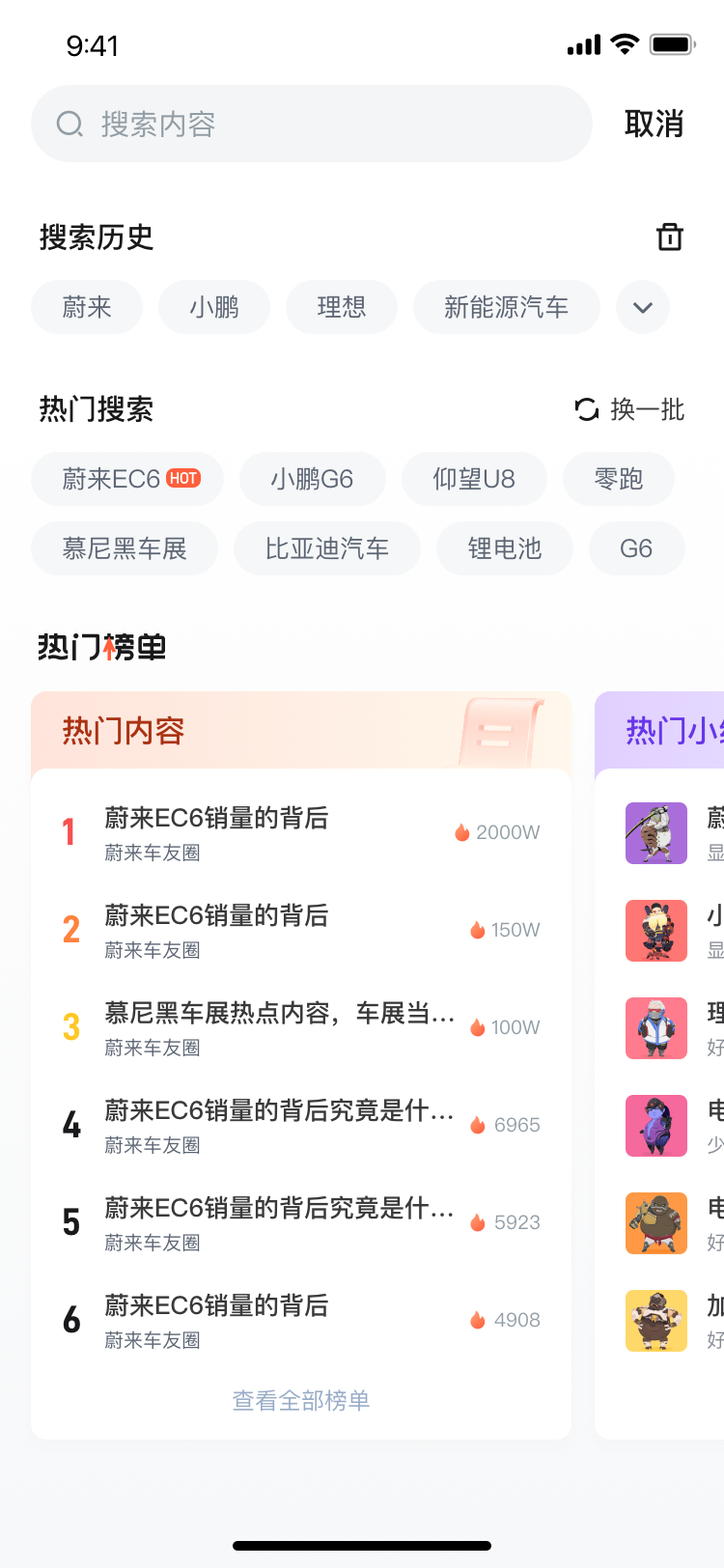The width and height of the screenshot is (724, 1568).
Task: Tap the refresh icon beside 换一批
Action: click(585, 409)
